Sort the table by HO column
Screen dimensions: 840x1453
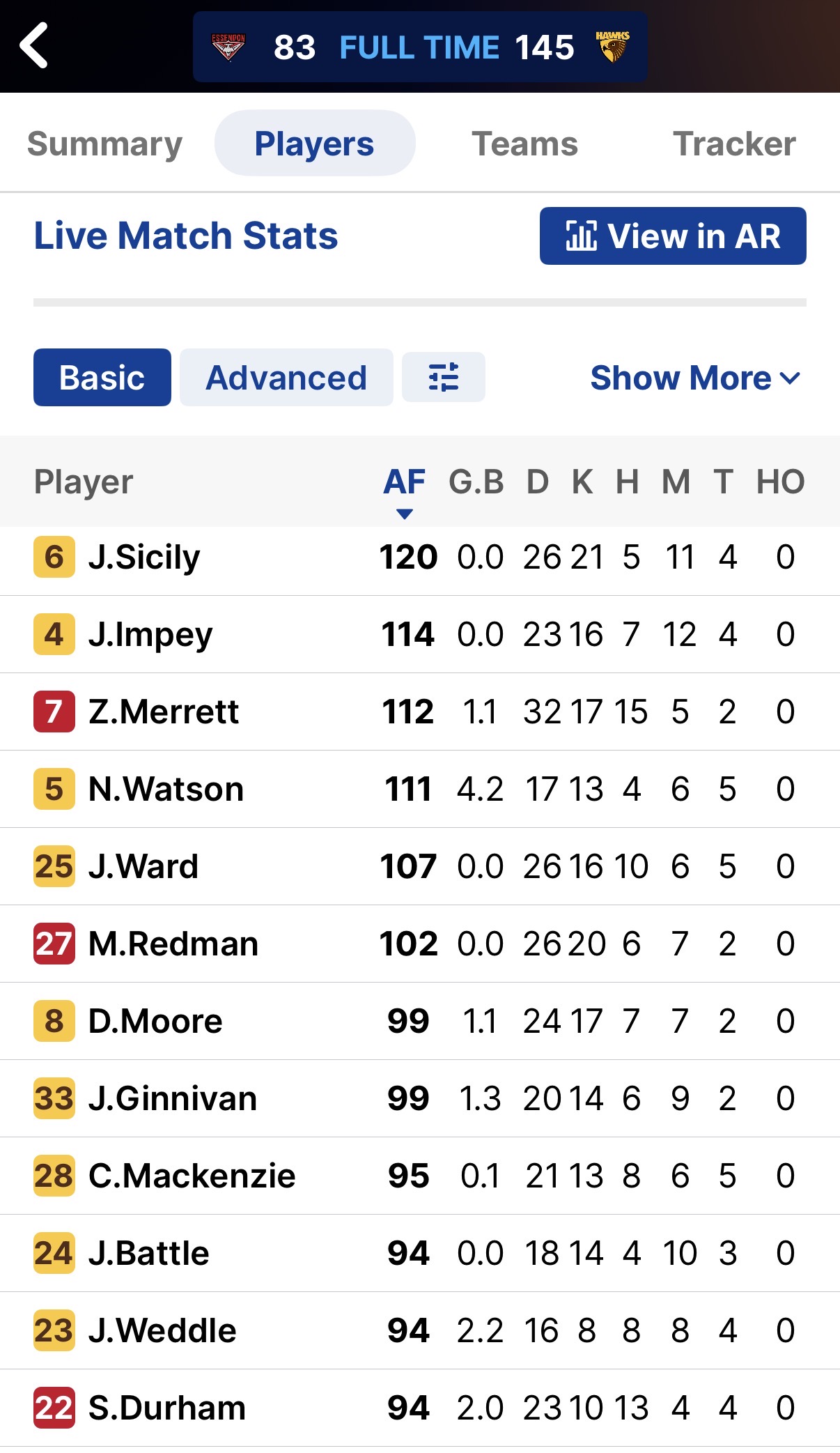click(x=780, y=482)
